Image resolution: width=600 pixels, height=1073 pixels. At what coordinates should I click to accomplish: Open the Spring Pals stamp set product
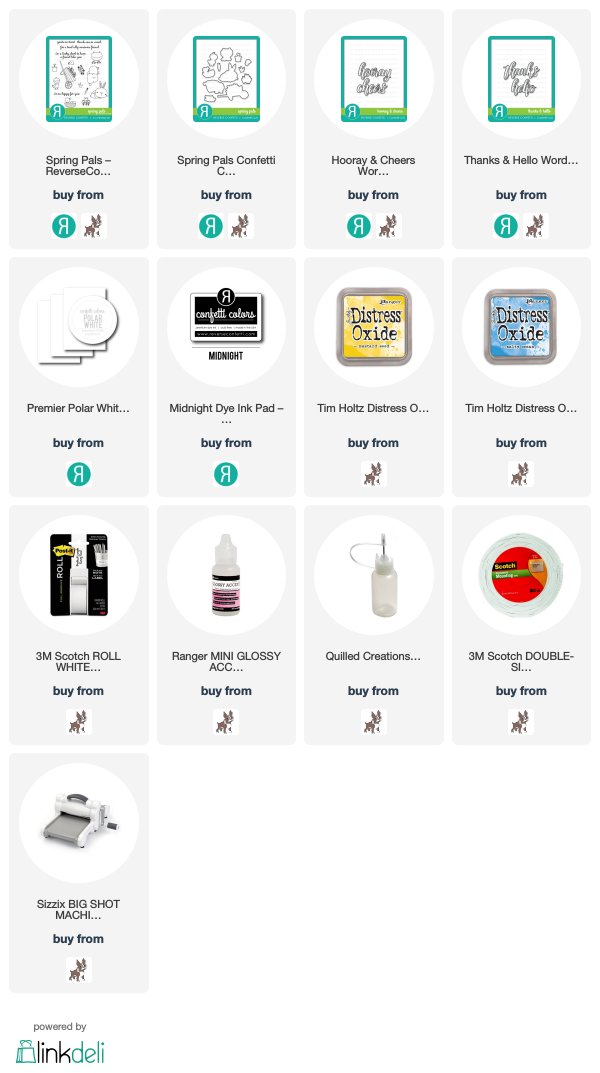pos(79,79)
